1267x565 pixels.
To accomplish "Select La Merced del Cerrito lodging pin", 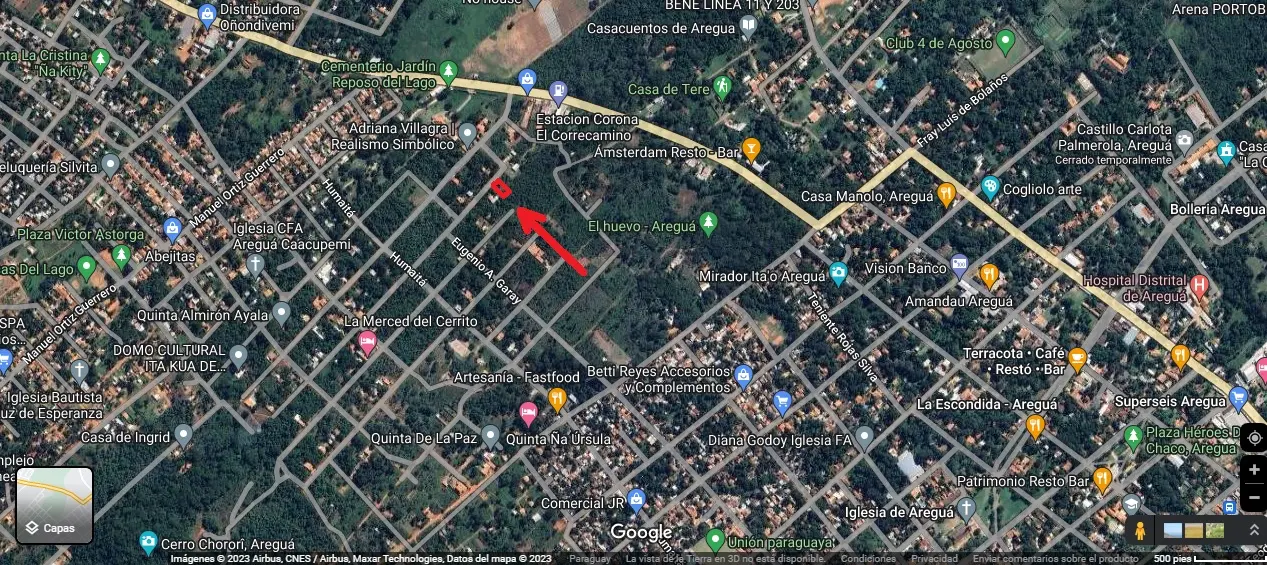I will coord(368,343).
